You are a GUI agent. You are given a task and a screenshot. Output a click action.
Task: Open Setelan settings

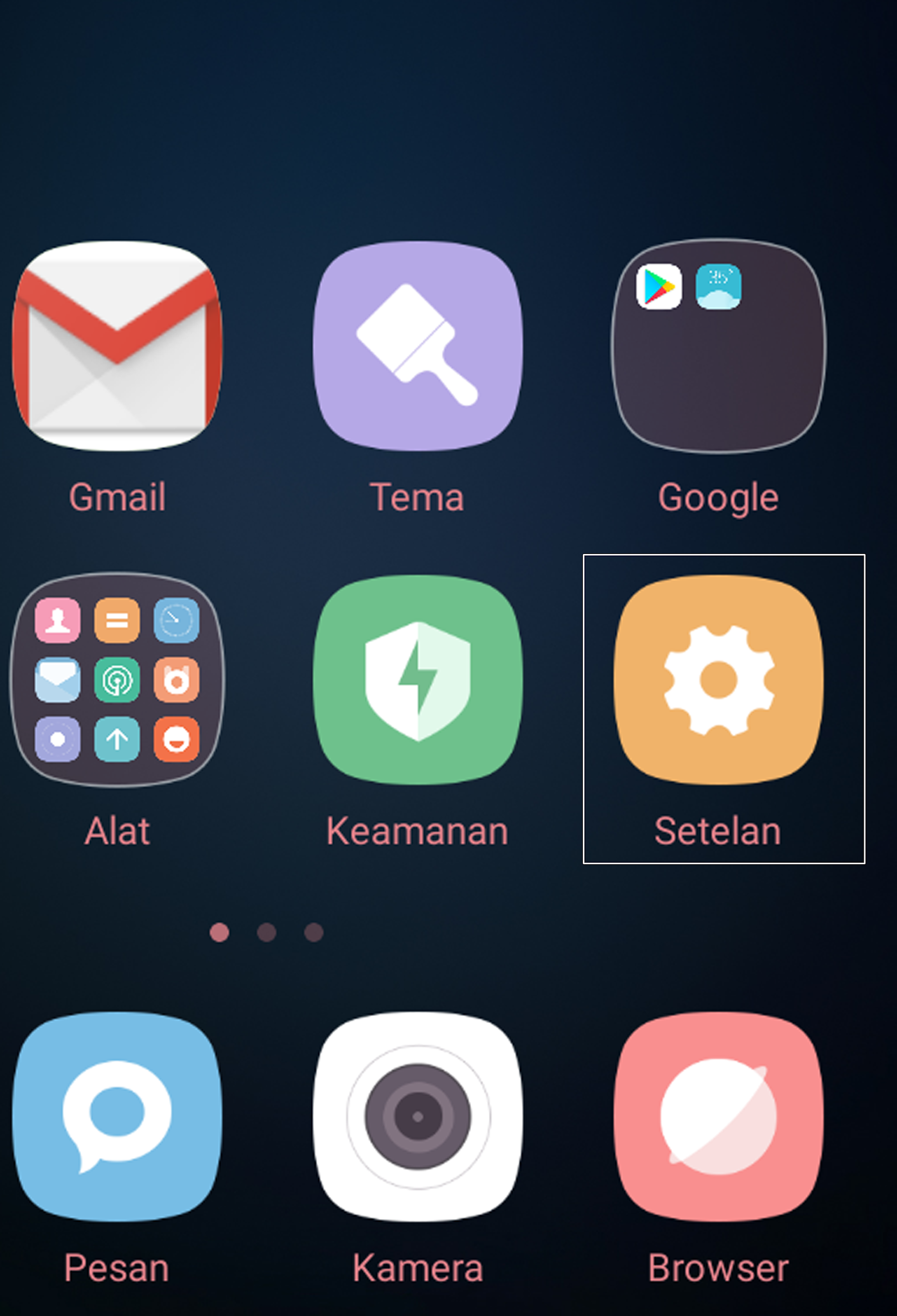pos(718,680)
